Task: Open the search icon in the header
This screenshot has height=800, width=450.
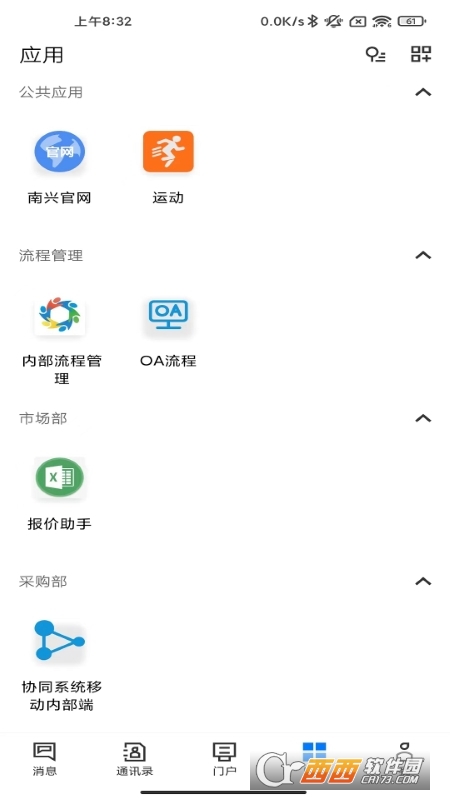Action: click(x=376, y=54)
